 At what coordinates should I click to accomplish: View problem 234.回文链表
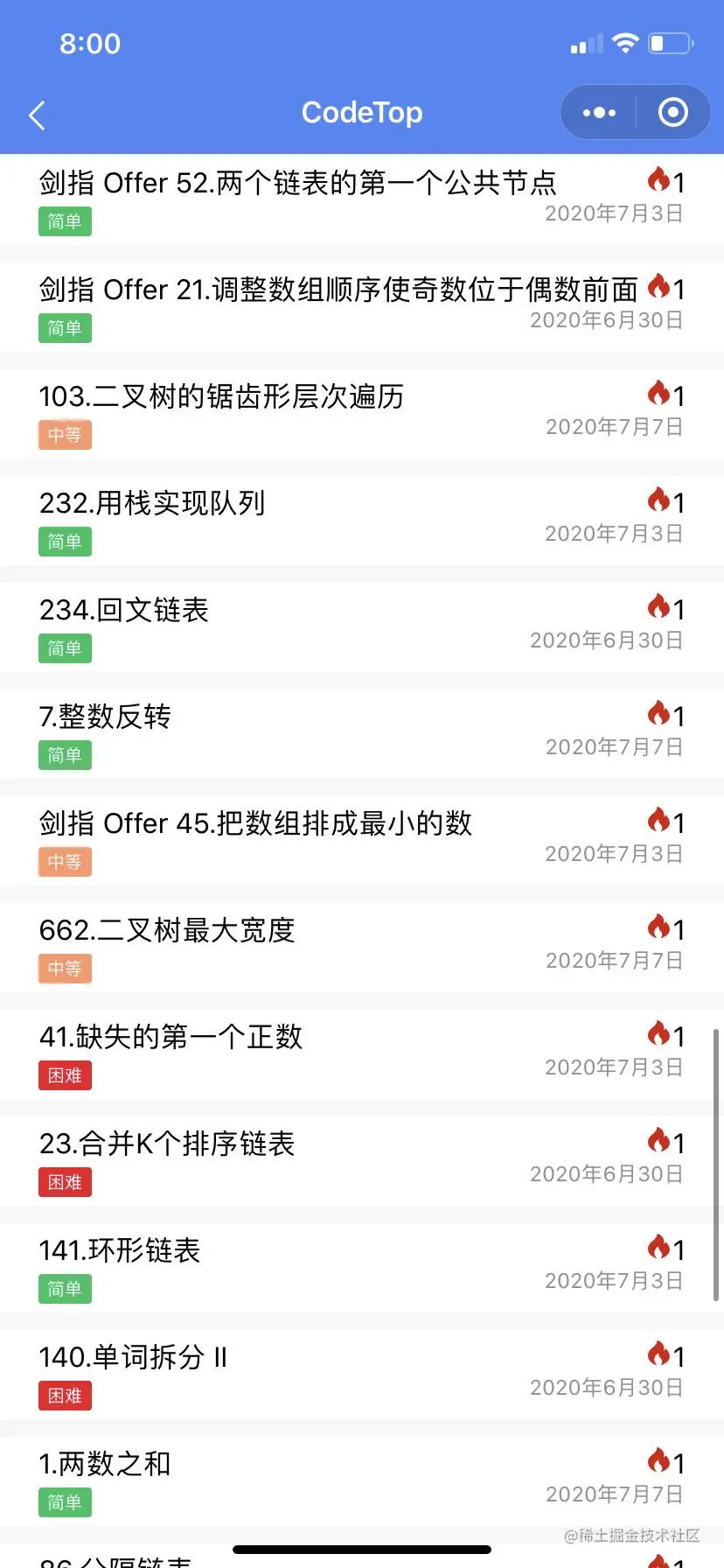point(124,610)
